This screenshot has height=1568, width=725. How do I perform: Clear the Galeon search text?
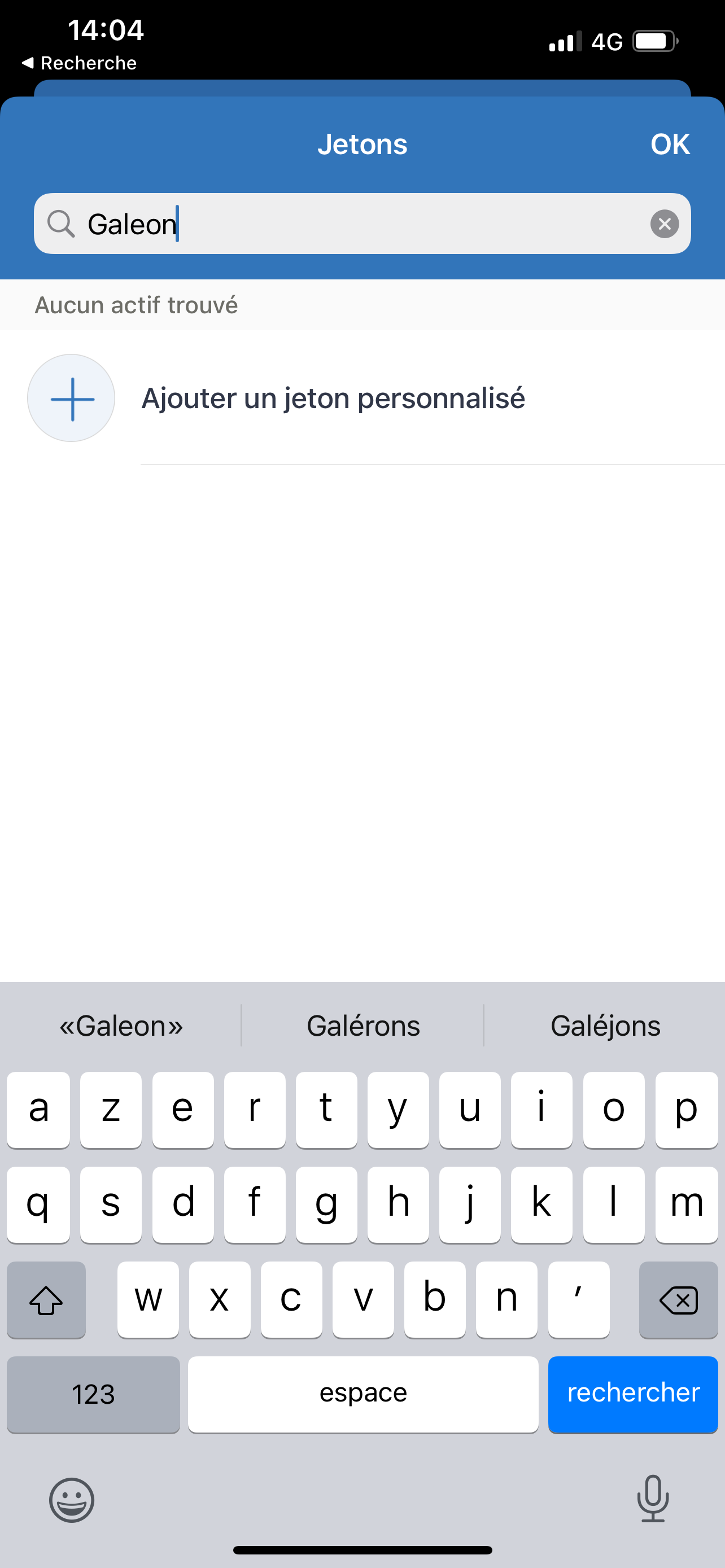click(x=664, y=224)
